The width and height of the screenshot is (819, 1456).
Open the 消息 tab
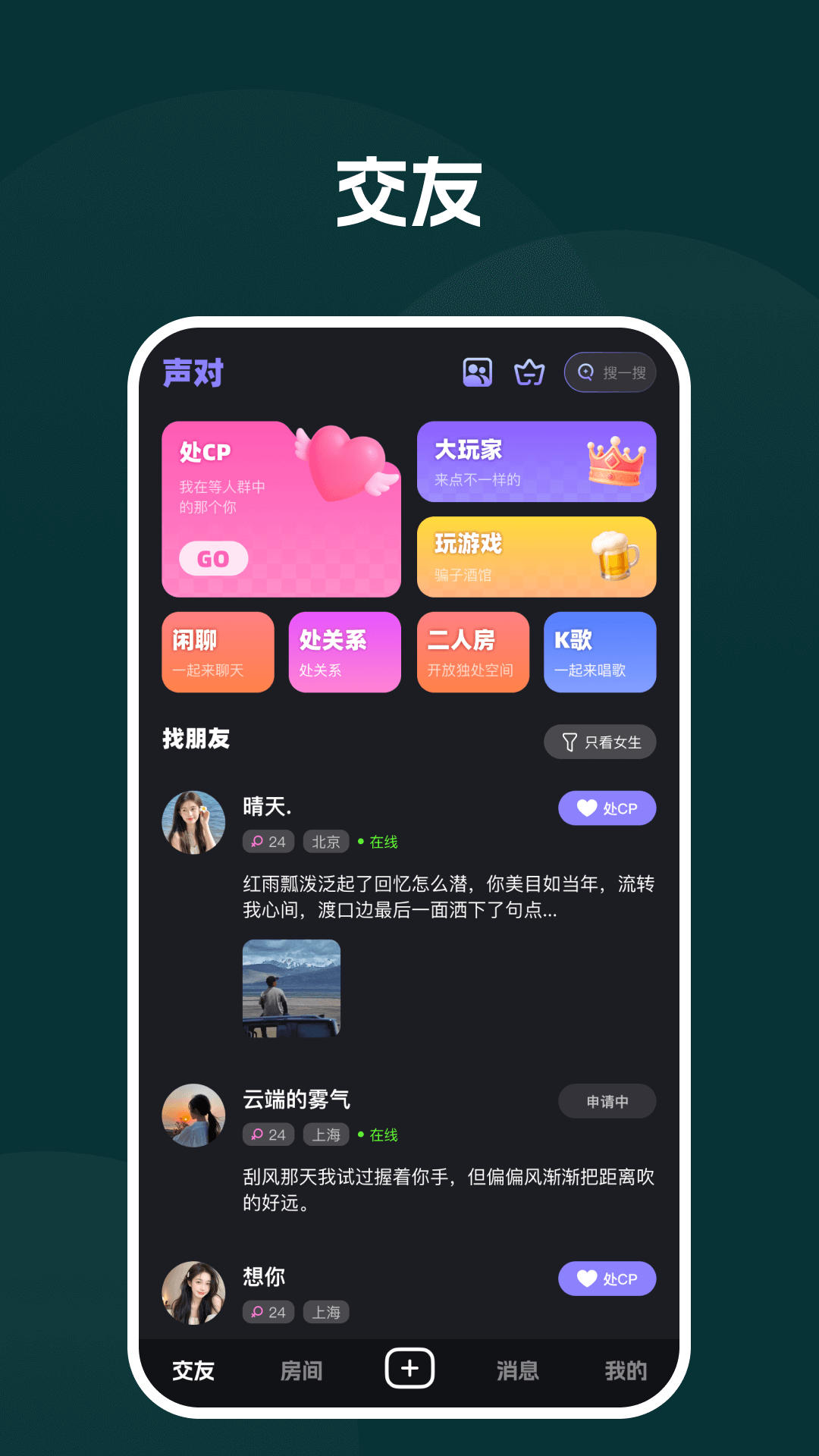tap(517, 1370)
